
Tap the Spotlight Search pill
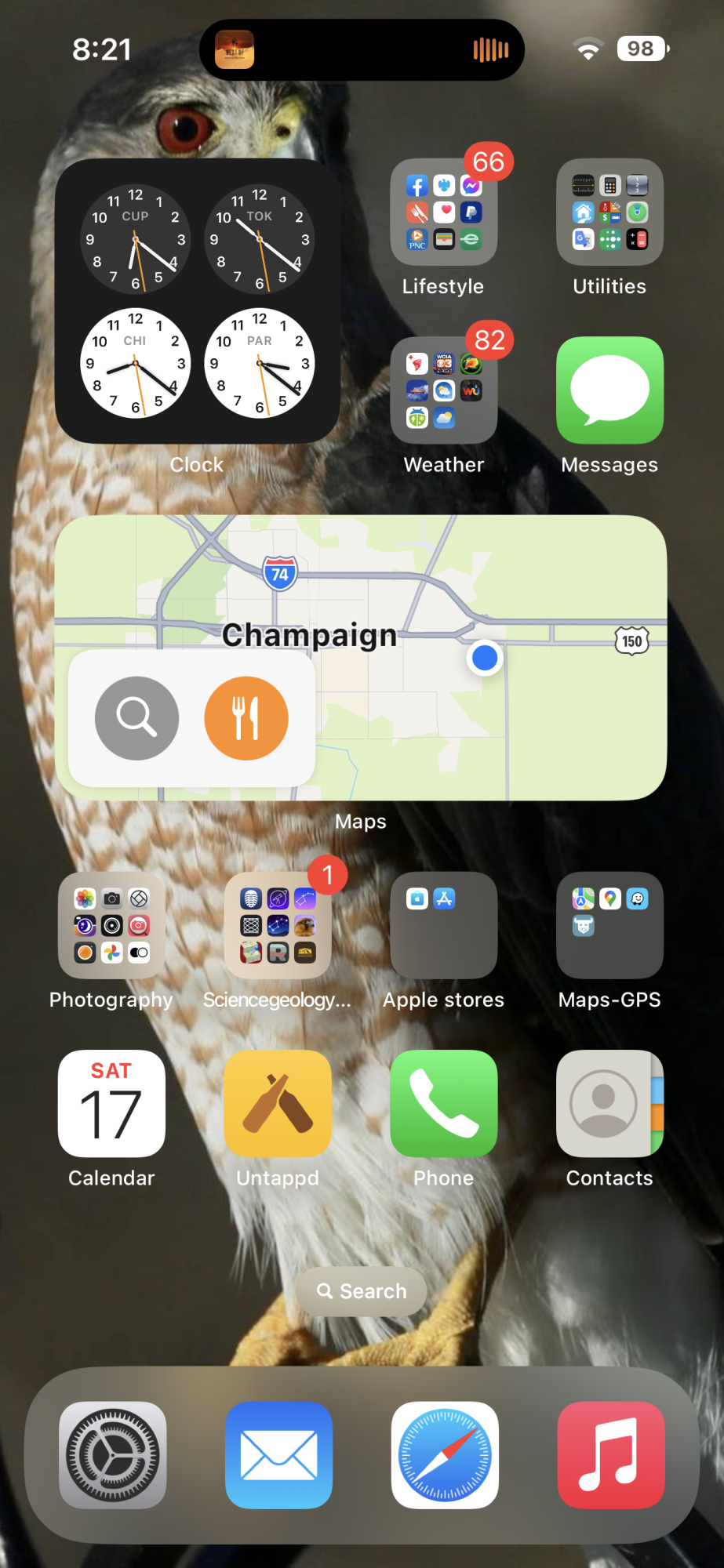click(362, 1290)
